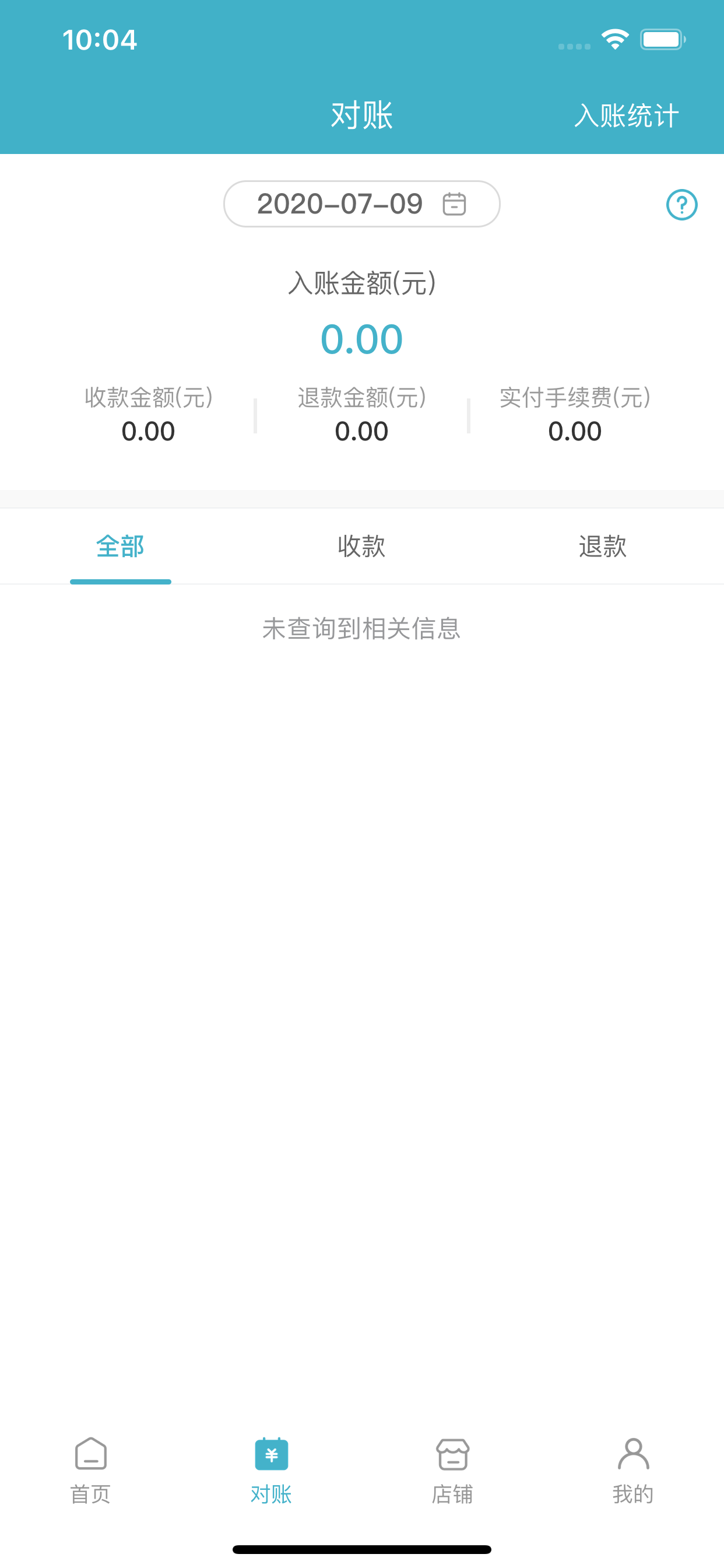The height and width of the screenshot is (1568, 724).
Task: Select 对账 in bottom navigation
Action: click(271, 1470)
